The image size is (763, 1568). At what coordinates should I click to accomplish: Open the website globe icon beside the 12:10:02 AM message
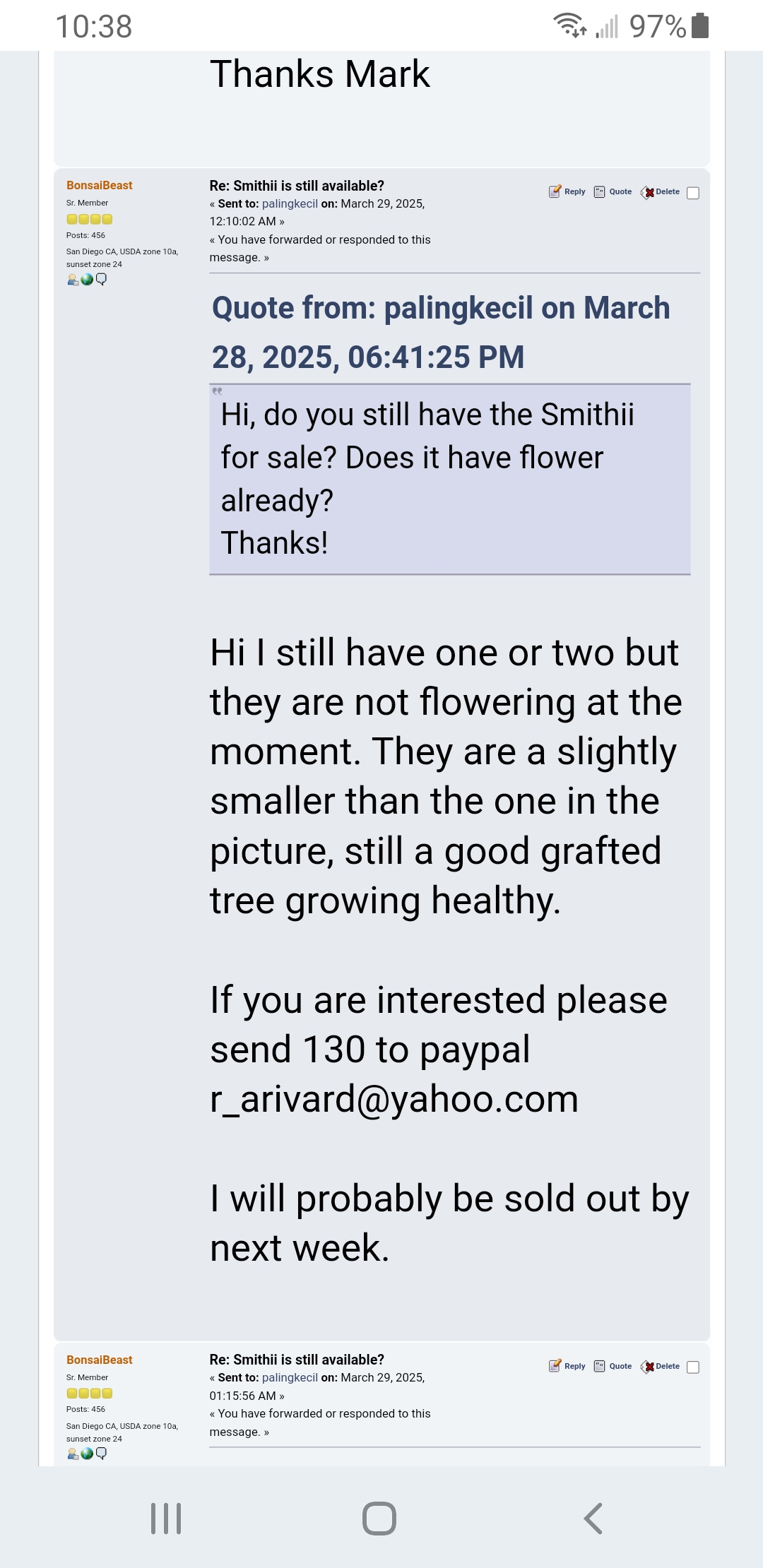(x=87, y=279)
